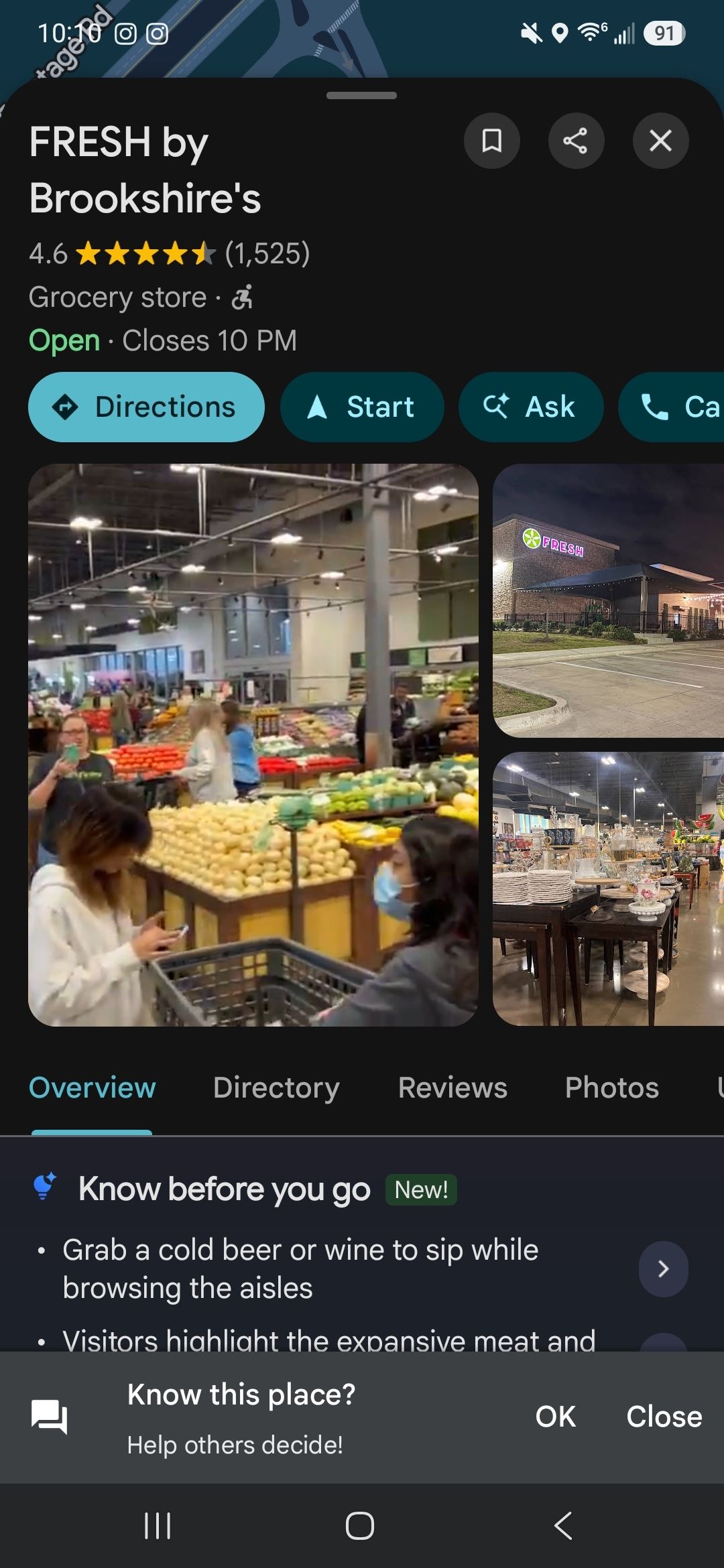Open the dishware display photo
Image resolution: width=724 pixels, height=1568 pixels.
(609, 889)
